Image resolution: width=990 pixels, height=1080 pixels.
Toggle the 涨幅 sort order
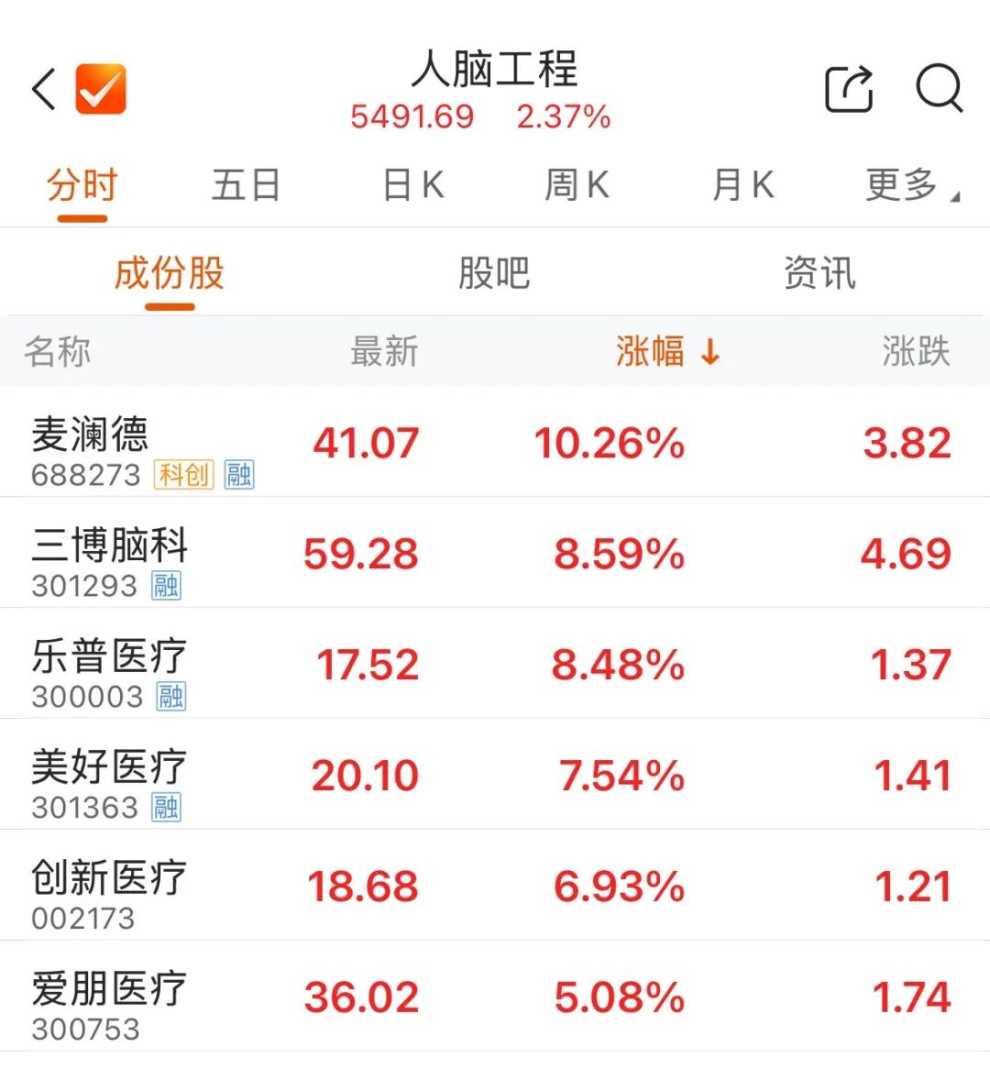[x=667, y=352]
